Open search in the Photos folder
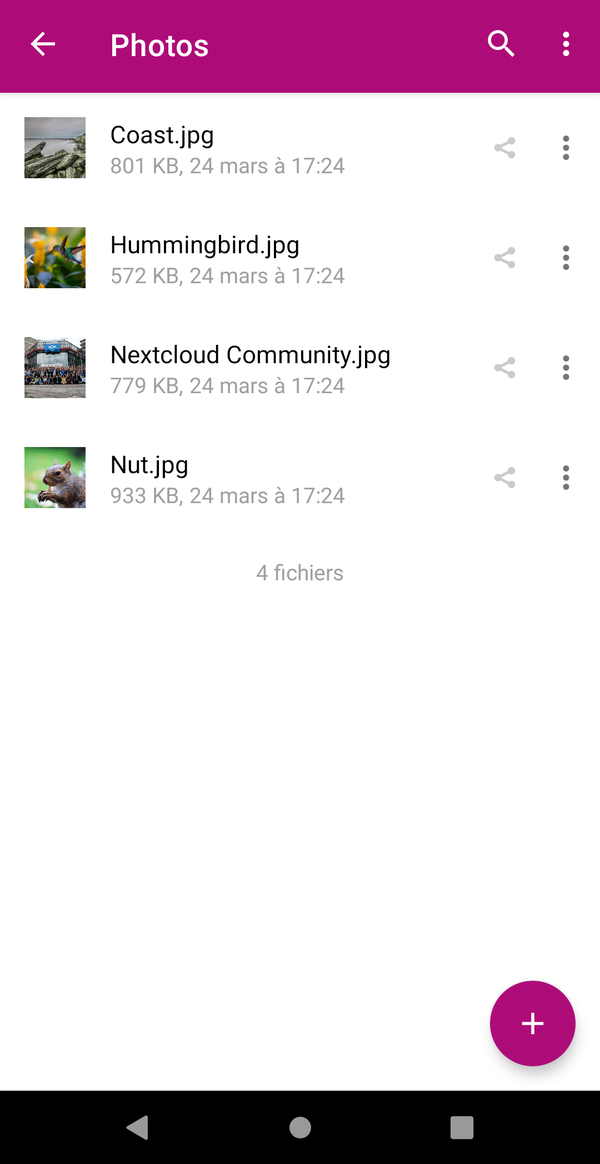This screenshot has height=1164, width=600. coord(501,44)
